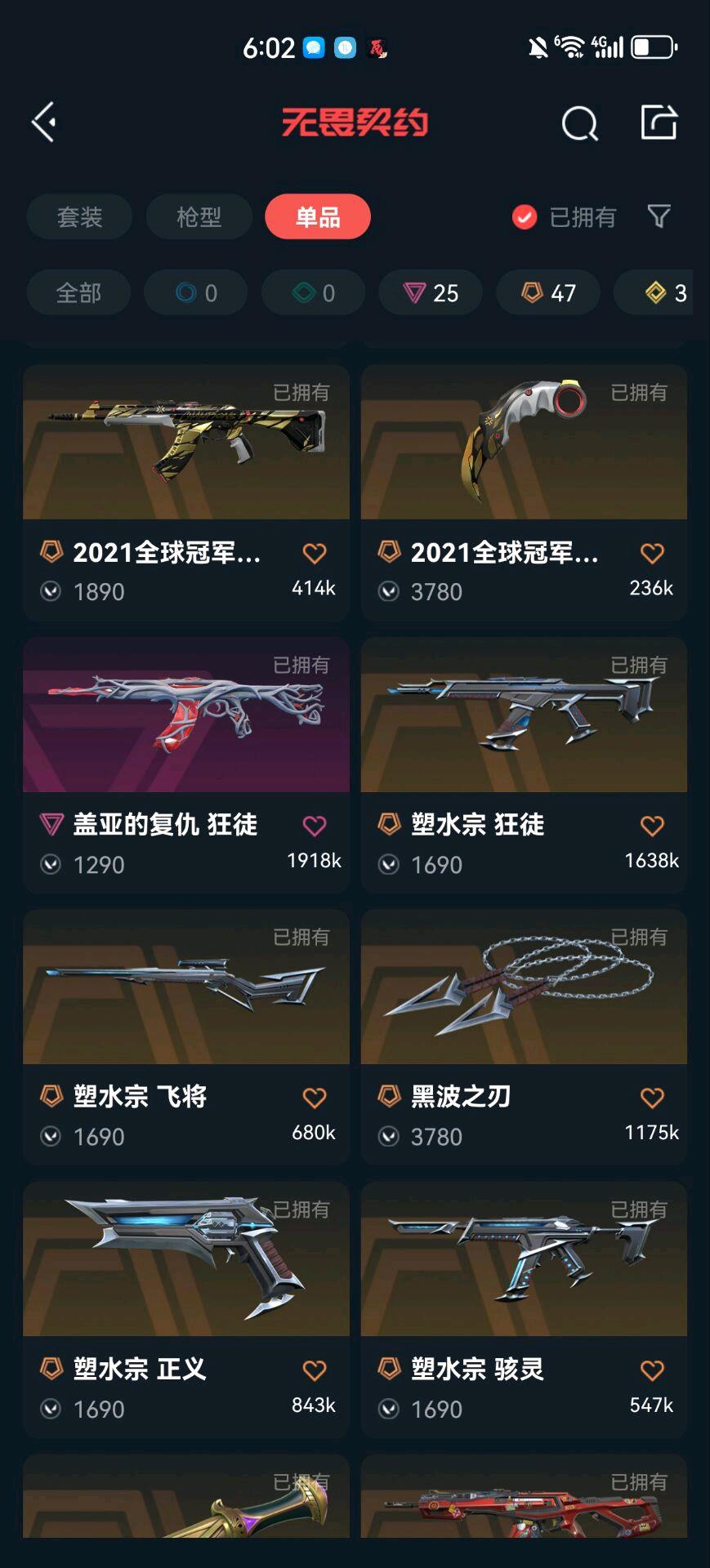Filter by the yellow tier chip showing 3

point(663,293)
